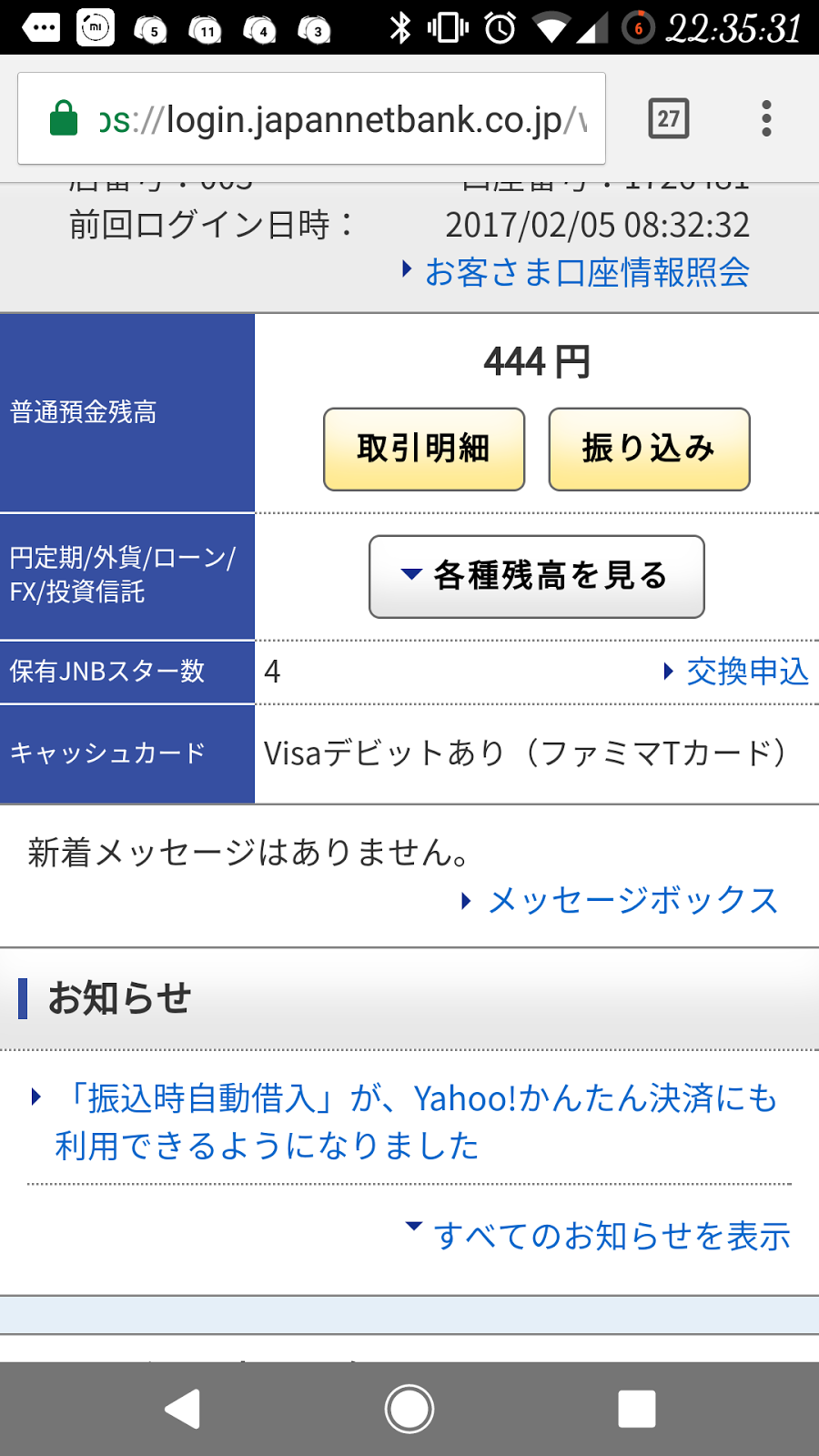Tap the 取引明細 button

pos(424,449)
